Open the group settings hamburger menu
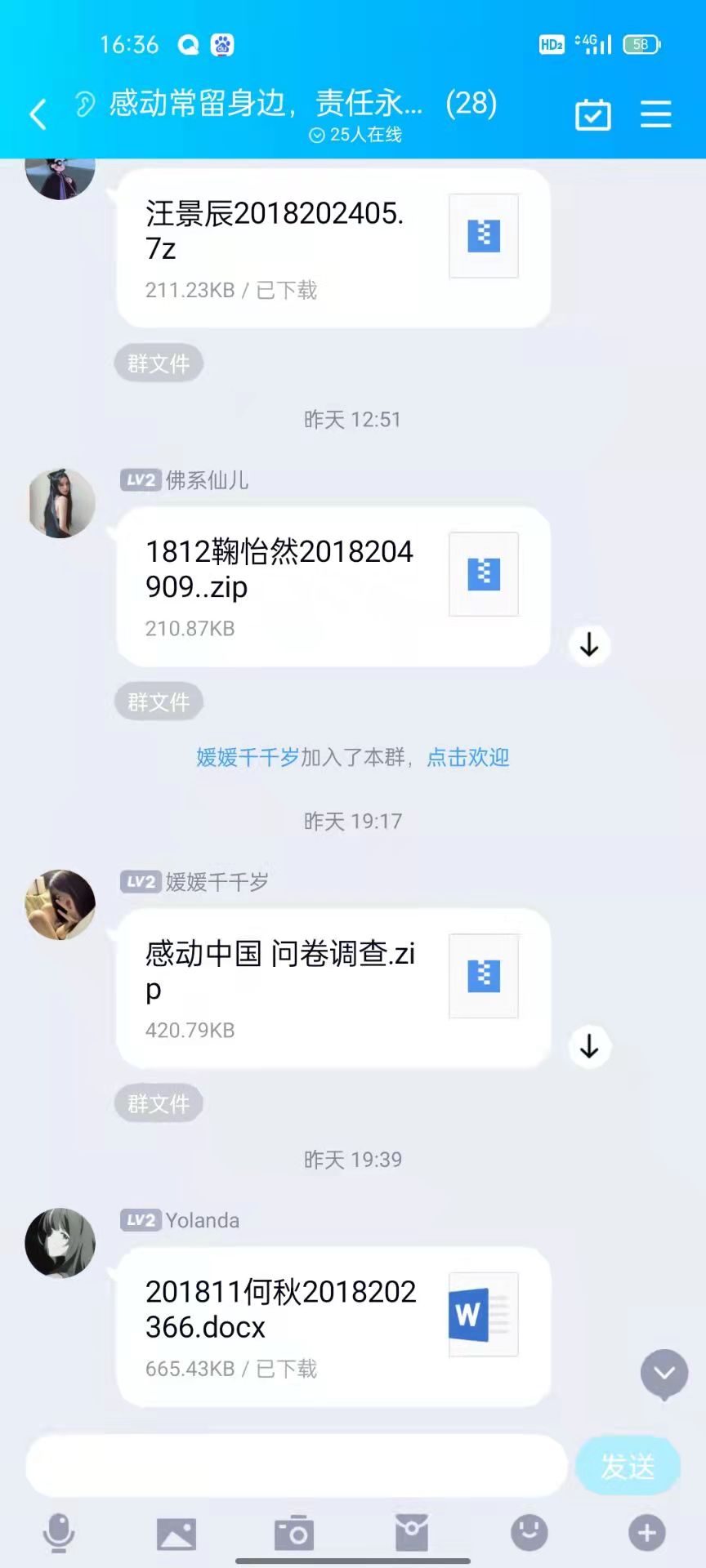 [x=655, y=114]
